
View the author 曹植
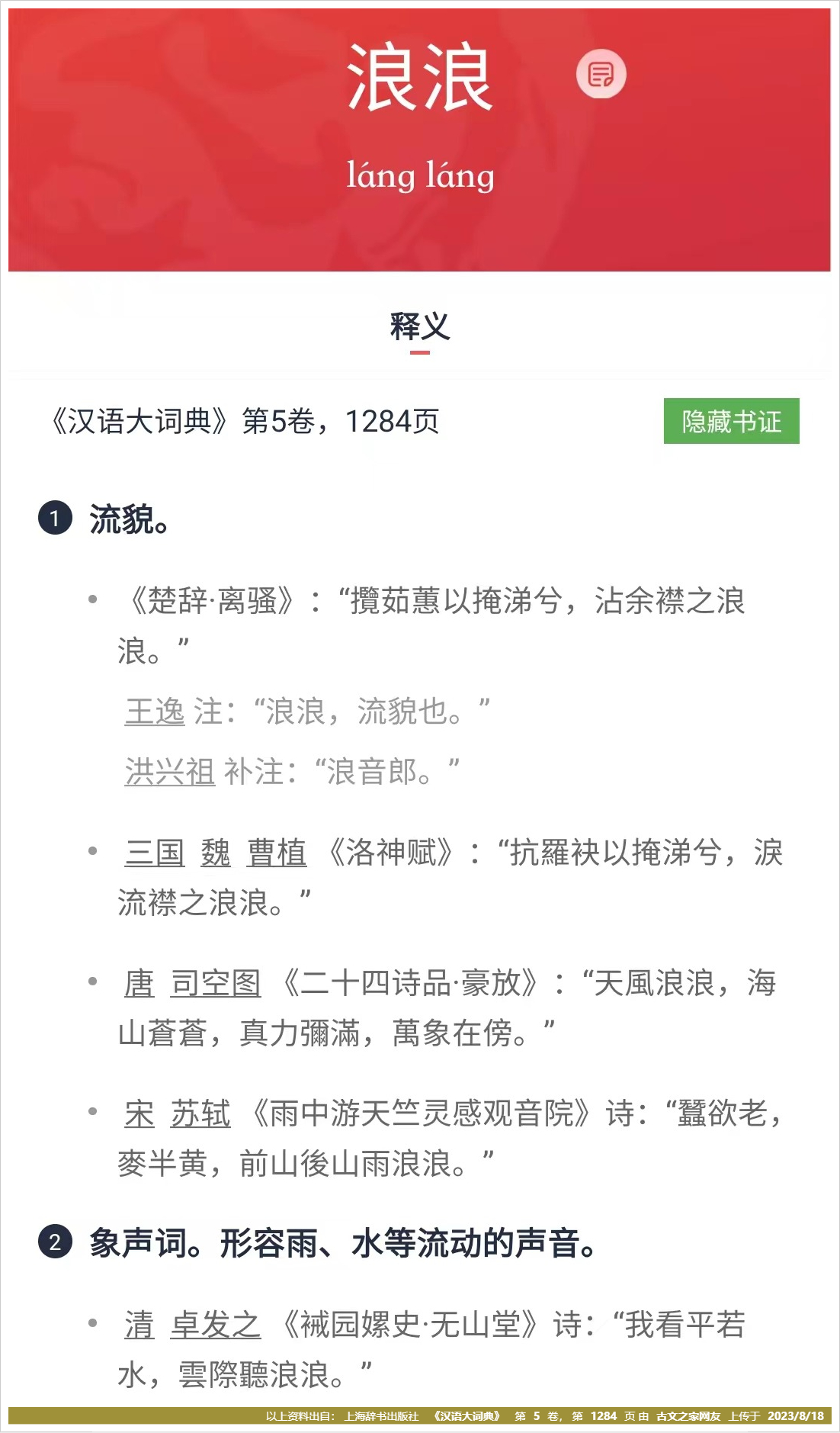tap(277, 852)
